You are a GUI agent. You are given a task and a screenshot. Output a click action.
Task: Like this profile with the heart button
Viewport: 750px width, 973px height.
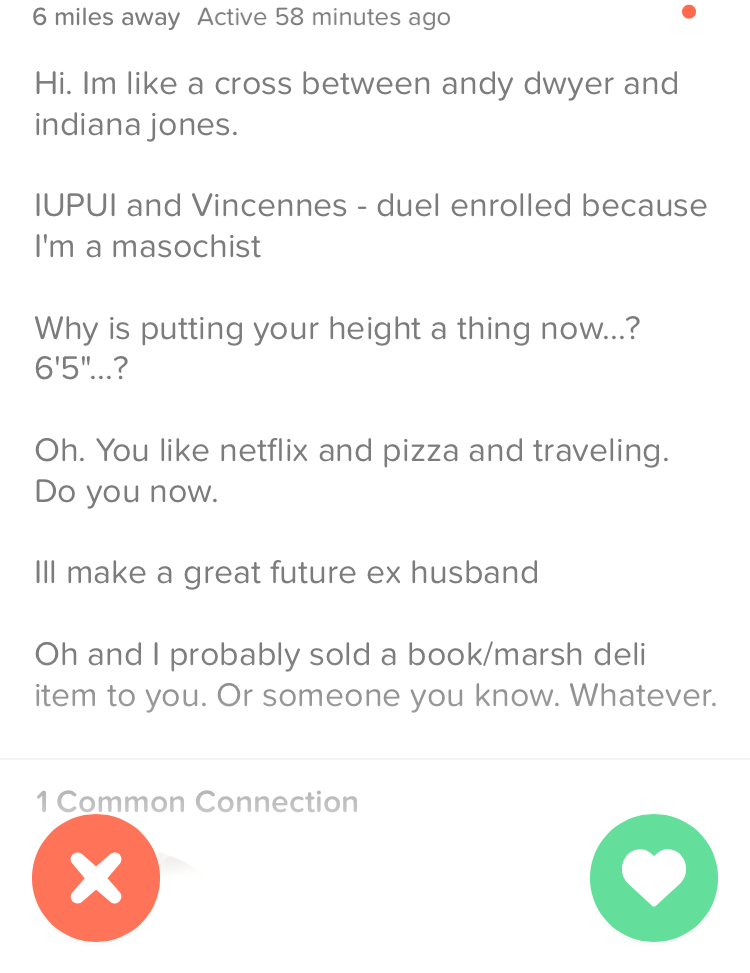[654, 877]
